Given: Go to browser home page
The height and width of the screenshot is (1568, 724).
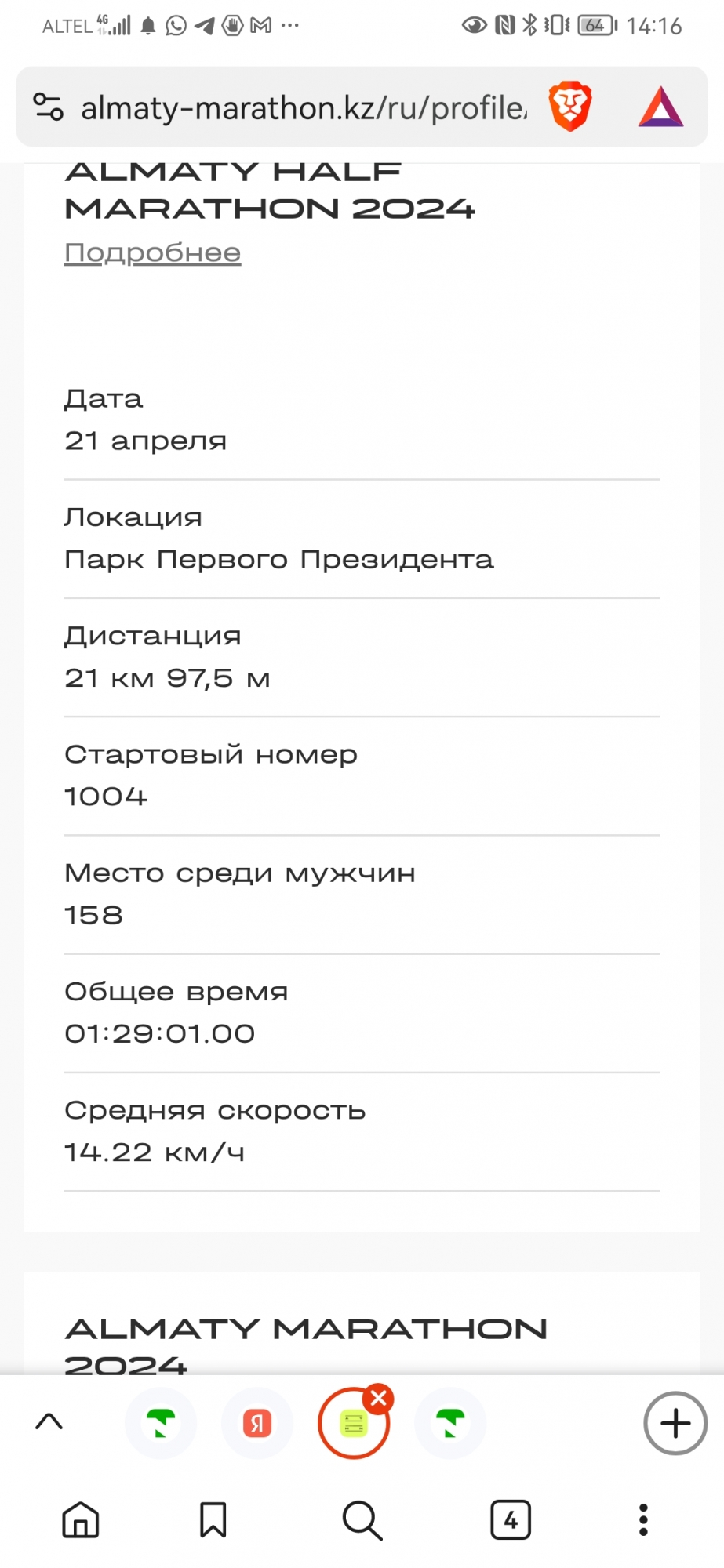Looking at the screenshot, I should 81,1520.
